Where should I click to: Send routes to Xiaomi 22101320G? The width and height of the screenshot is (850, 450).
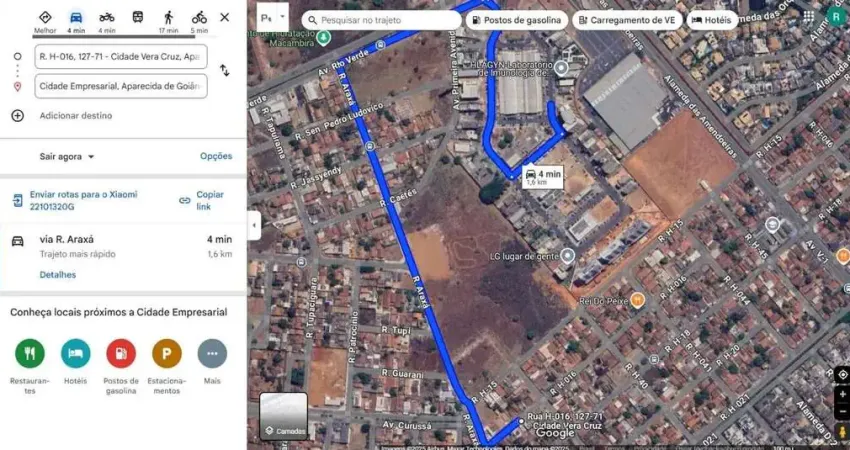83,200
